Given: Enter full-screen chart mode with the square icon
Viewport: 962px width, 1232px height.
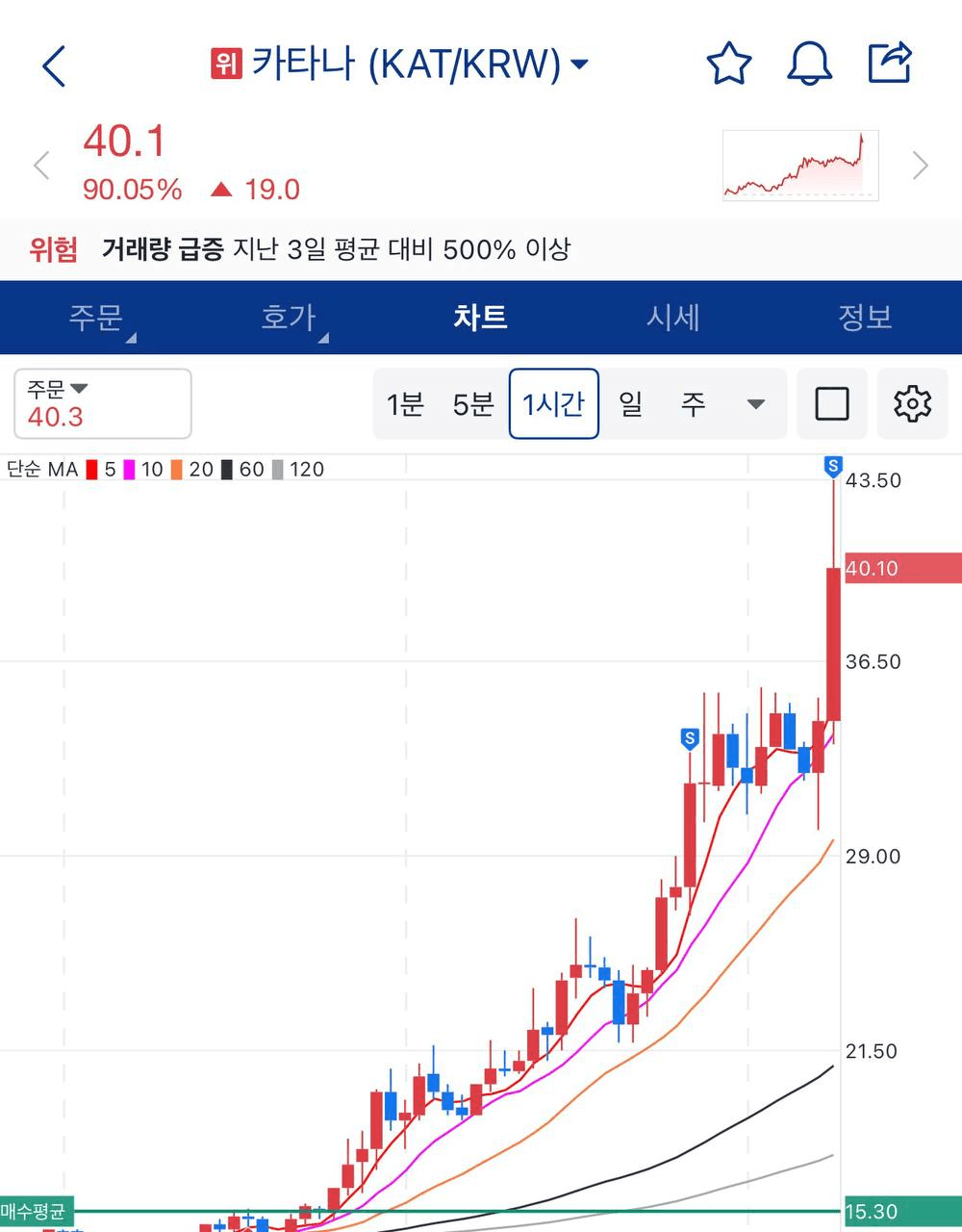Looking at the screenshot, I should 832,404.
